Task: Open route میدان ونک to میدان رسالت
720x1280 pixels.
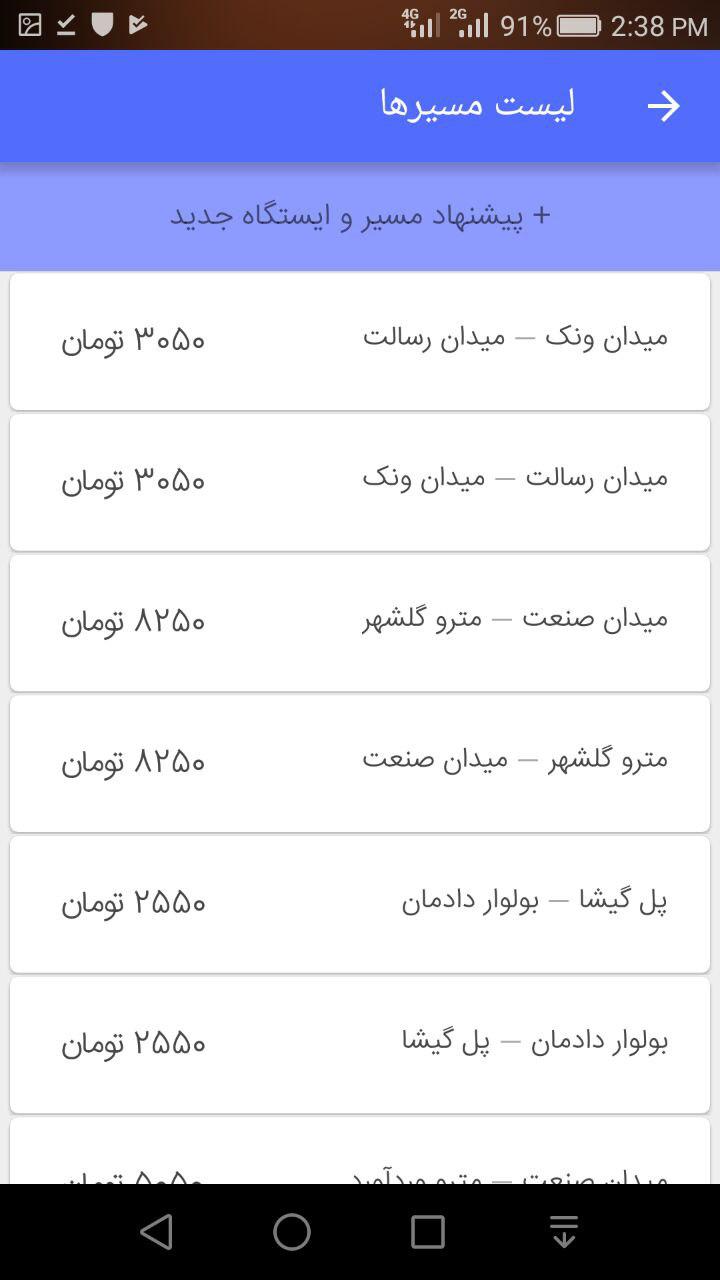Action: (360, 341)
